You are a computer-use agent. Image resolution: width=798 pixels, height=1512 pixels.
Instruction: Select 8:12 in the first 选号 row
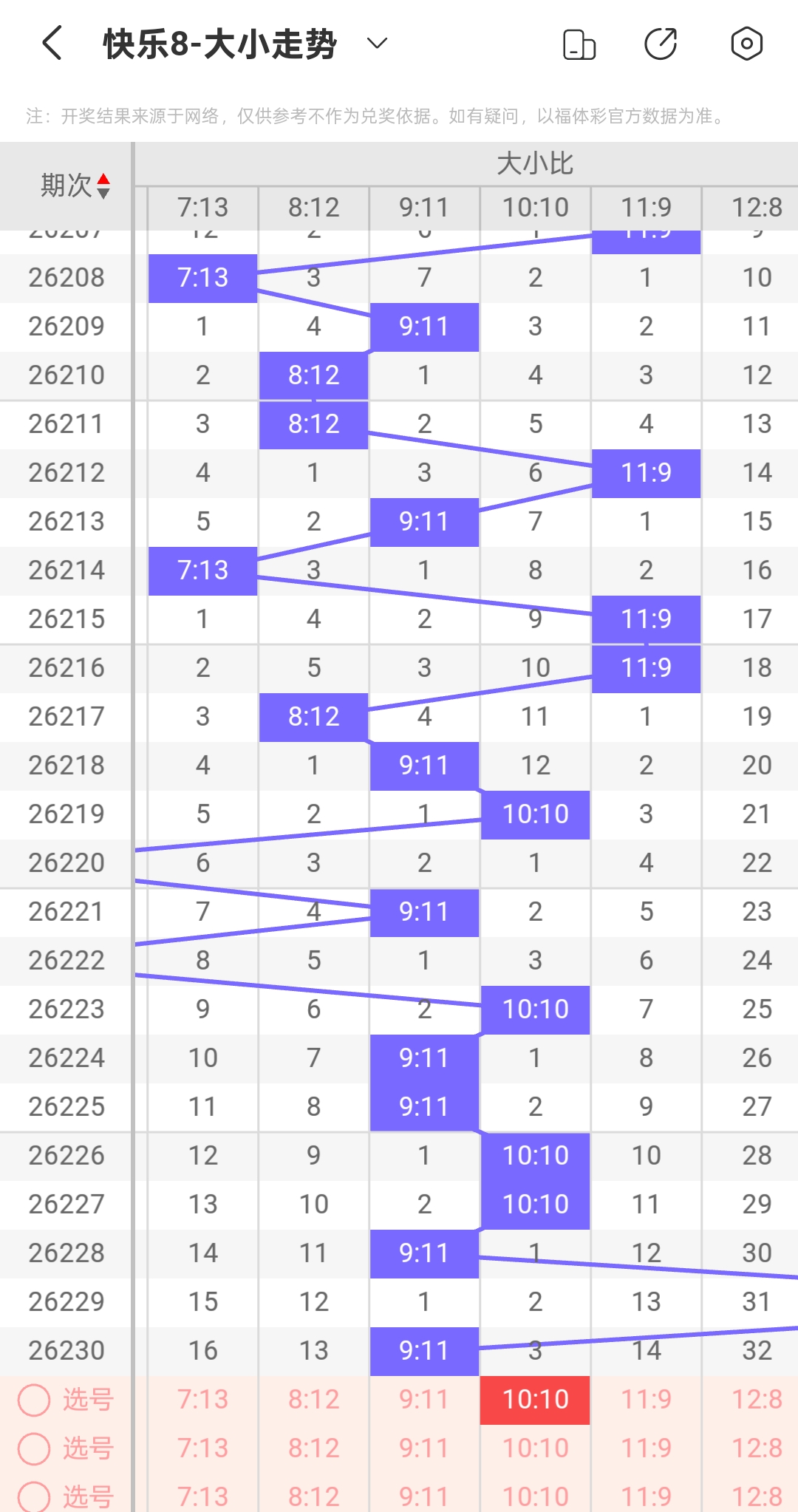(x=314, y=1400)
